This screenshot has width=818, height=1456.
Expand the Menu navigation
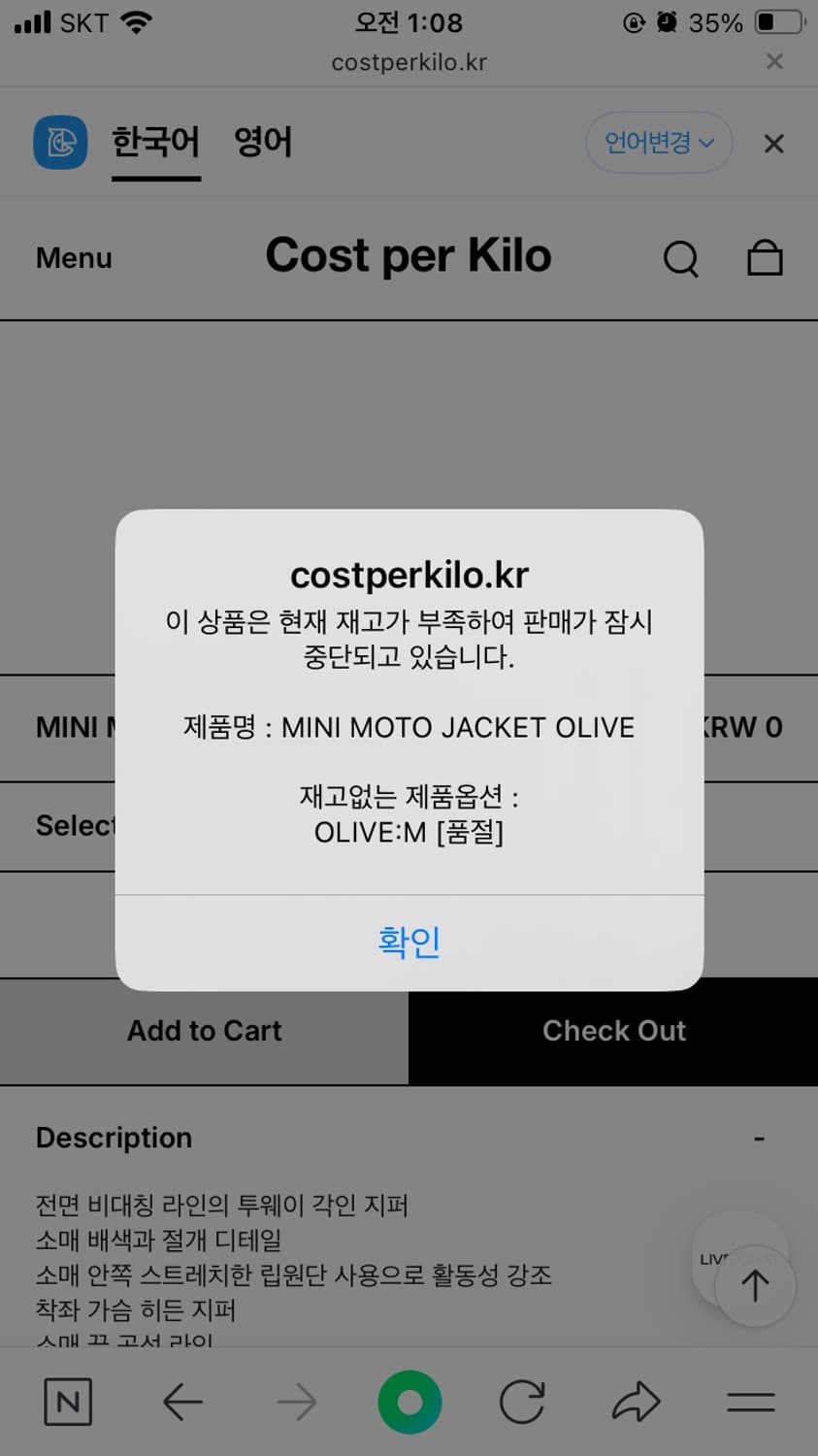point(73,258)
